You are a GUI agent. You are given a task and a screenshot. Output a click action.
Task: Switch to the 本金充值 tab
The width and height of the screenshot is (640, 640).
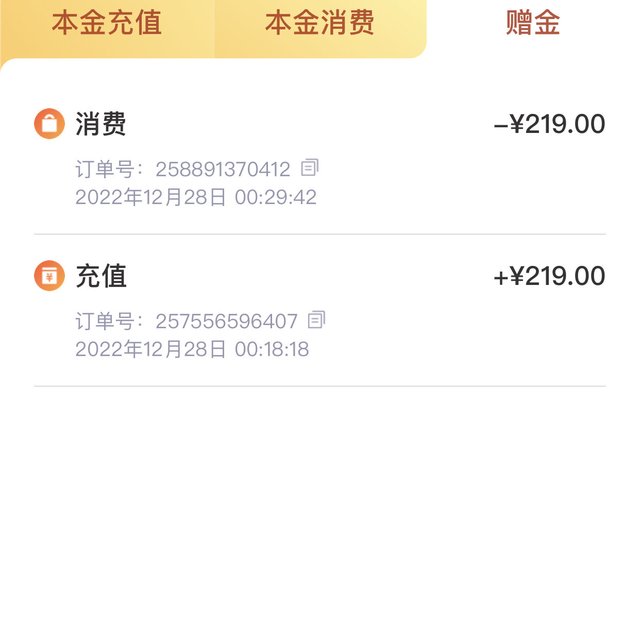tap(106, 23)
